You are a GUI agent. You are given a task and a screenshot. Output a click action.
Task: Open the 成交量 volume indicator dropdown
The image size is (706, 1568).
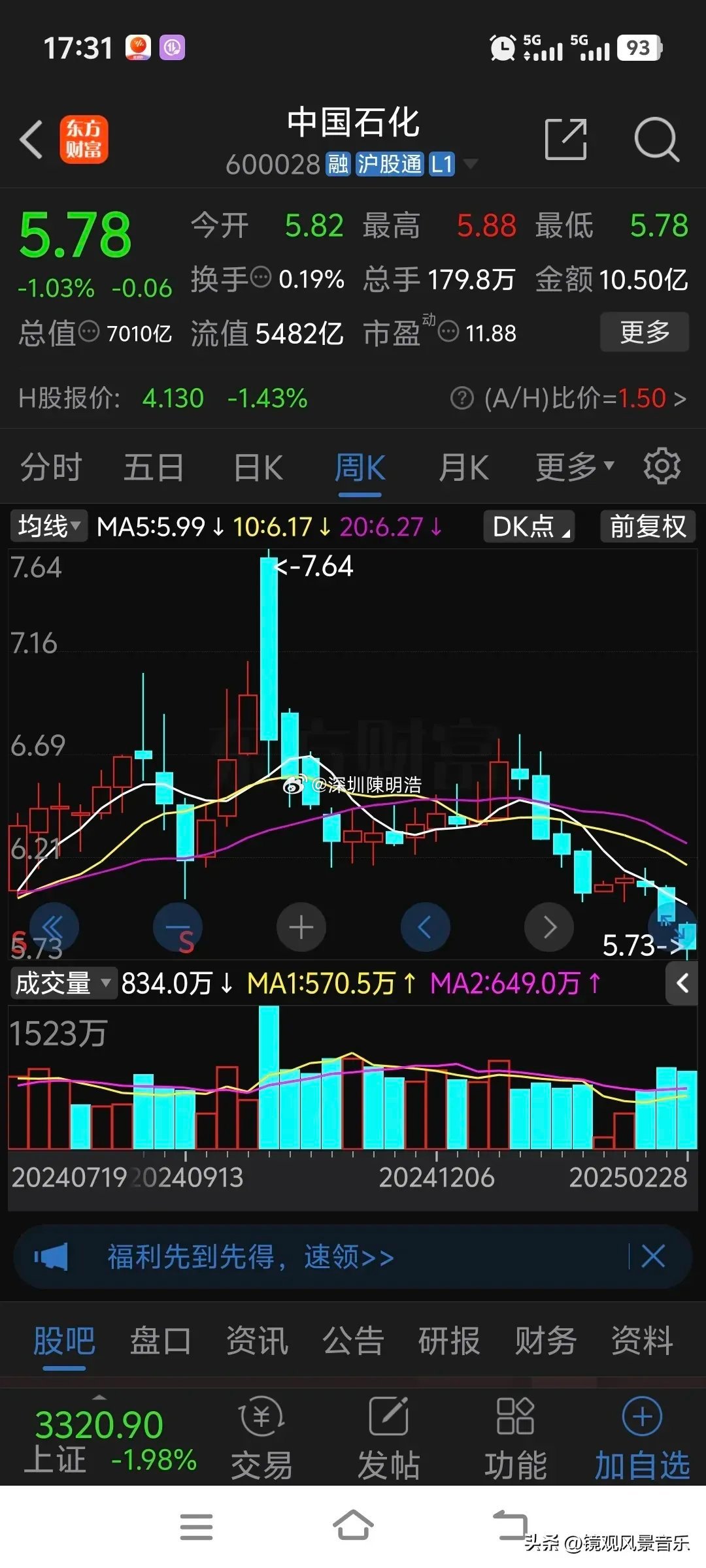(x=63, y=983)
